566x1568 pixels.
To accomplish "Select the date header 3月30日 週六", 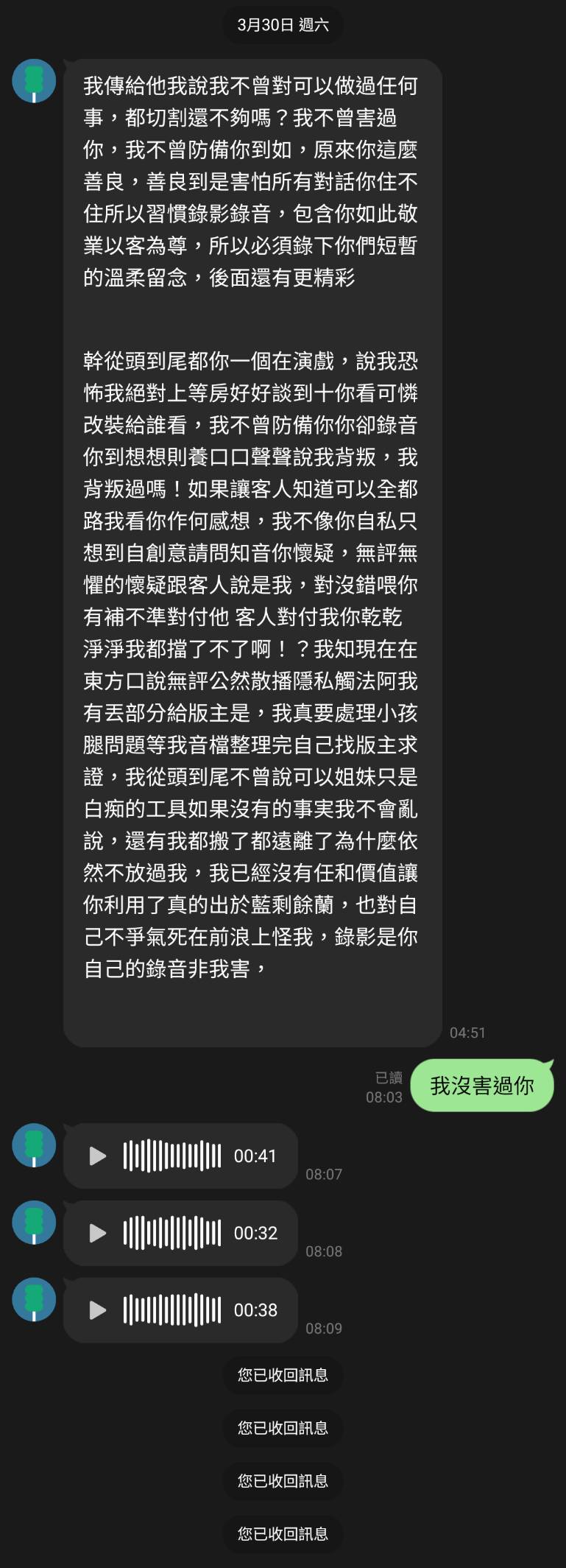I will (283, 24).
